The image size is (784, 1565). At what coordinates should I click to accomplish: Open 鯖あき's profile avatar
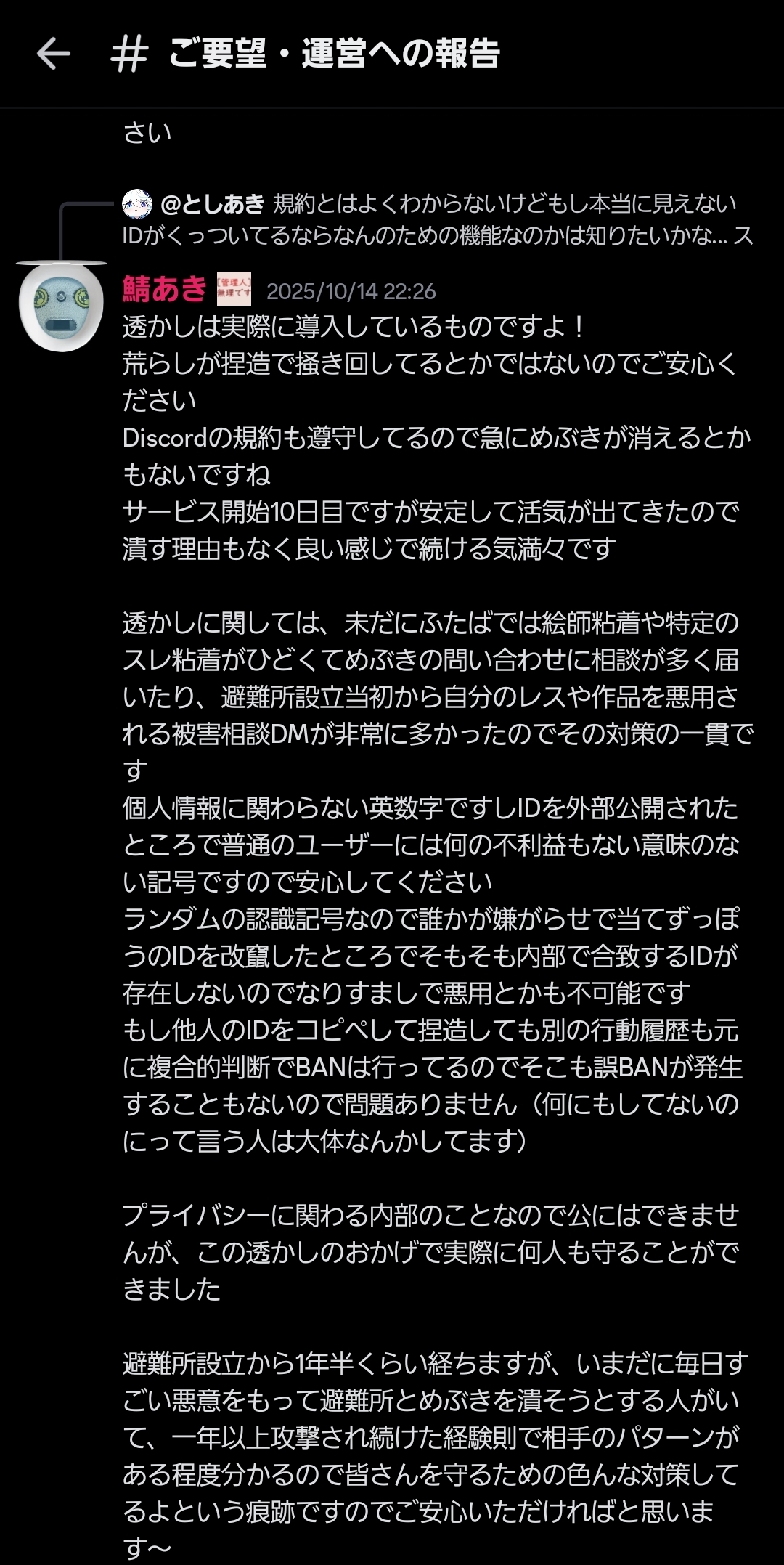[61, 306]
